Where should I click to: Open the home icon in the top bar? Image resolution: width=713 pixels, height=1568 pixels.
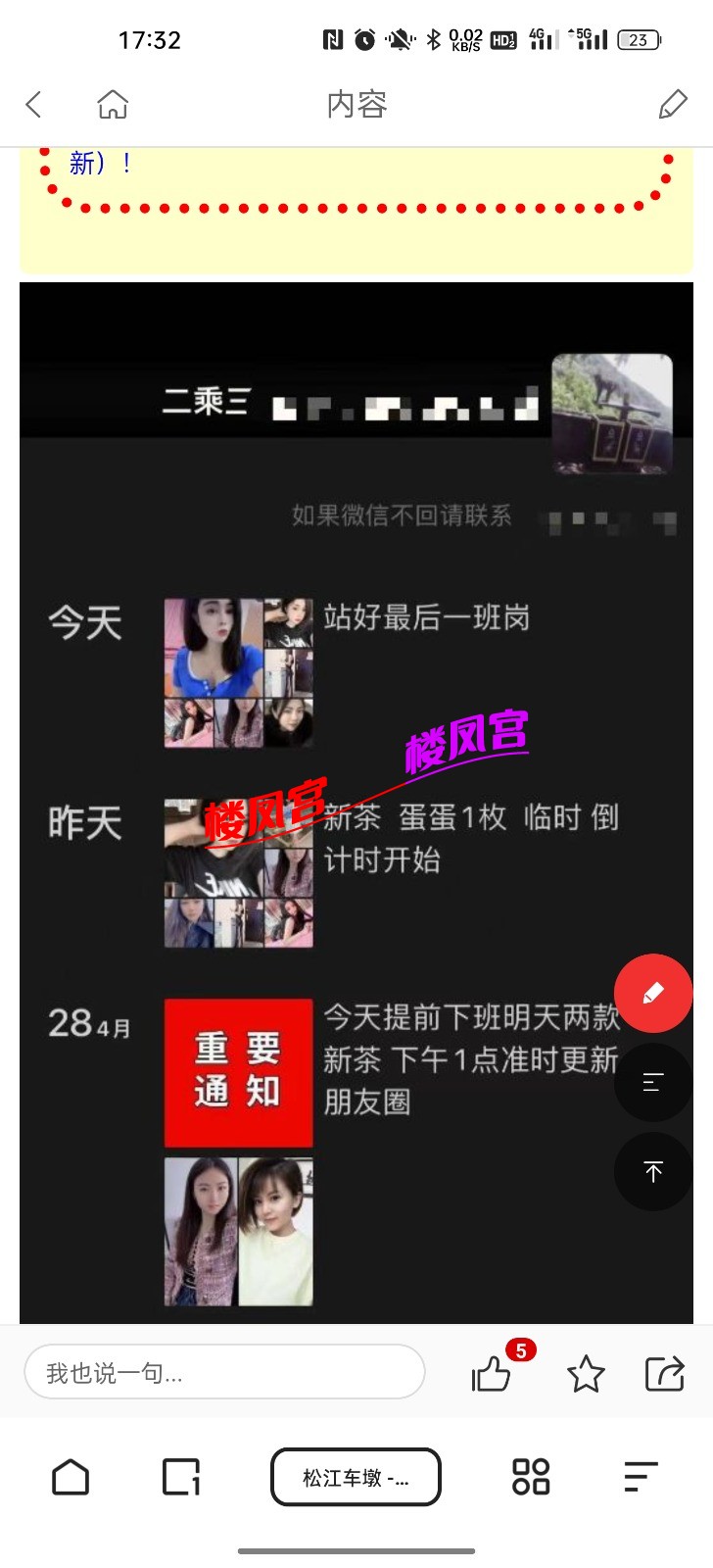(113, 104)
